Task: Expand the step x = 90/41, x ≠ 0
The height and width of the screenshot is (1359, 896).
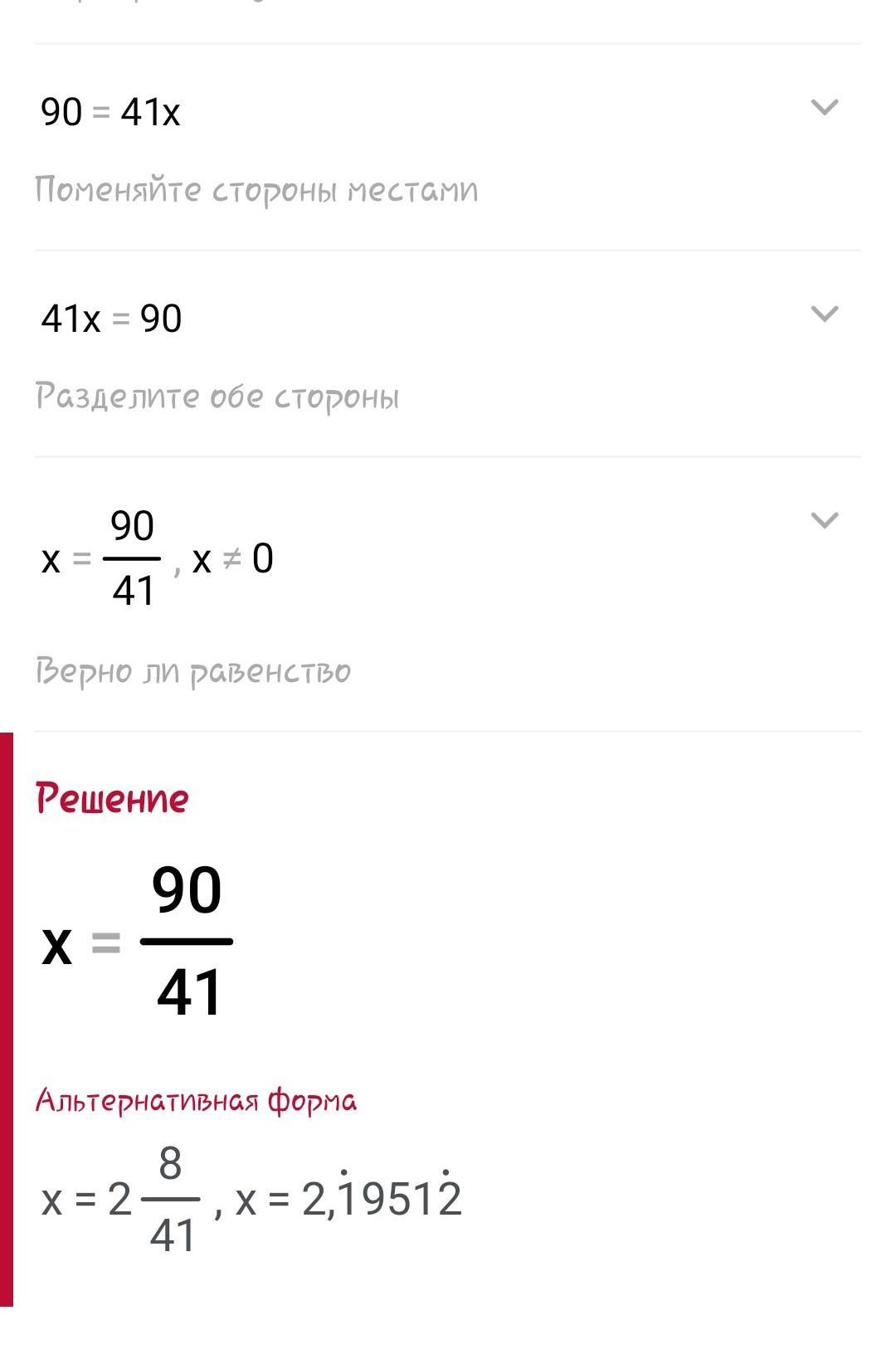Action: point(824,520)
